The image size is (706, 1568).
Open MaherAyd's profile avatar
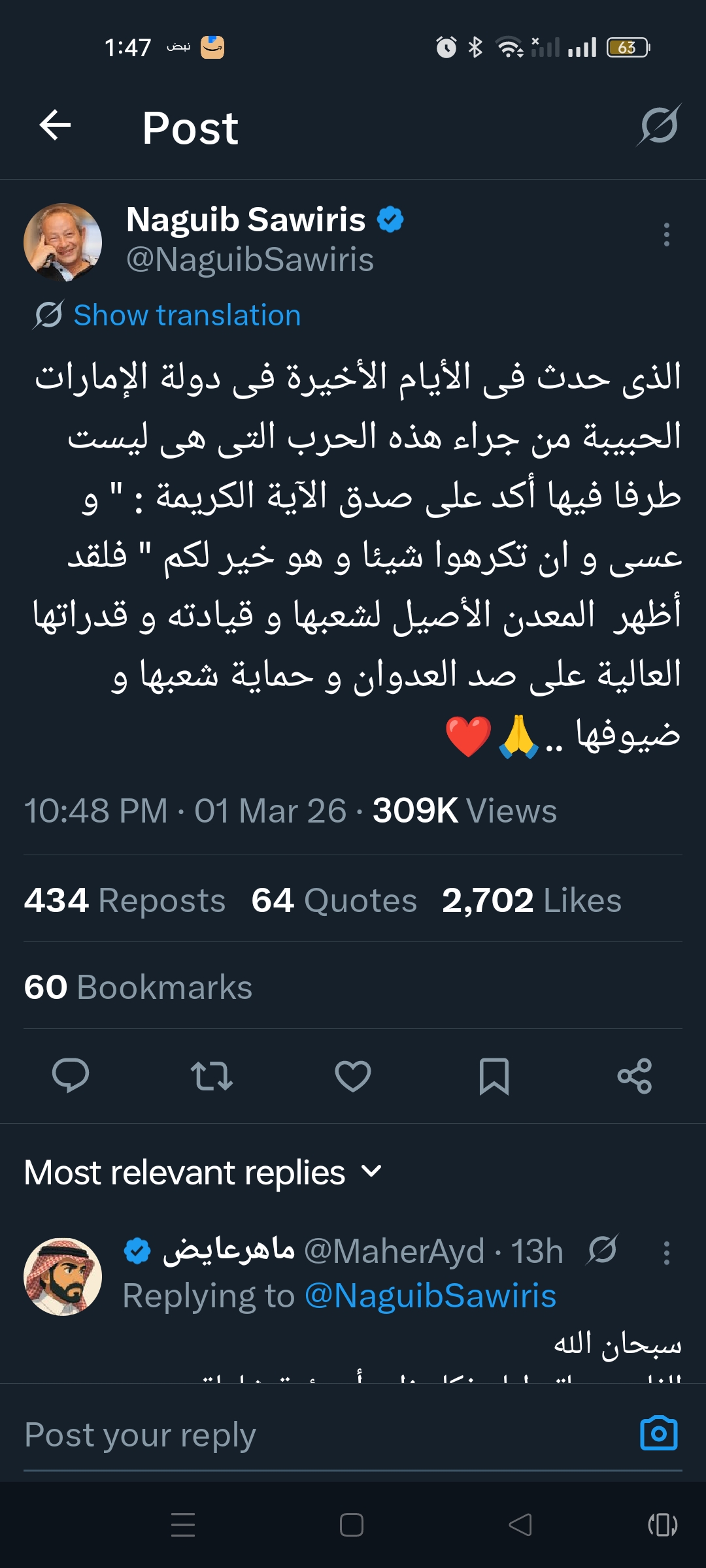(63, 1277)
